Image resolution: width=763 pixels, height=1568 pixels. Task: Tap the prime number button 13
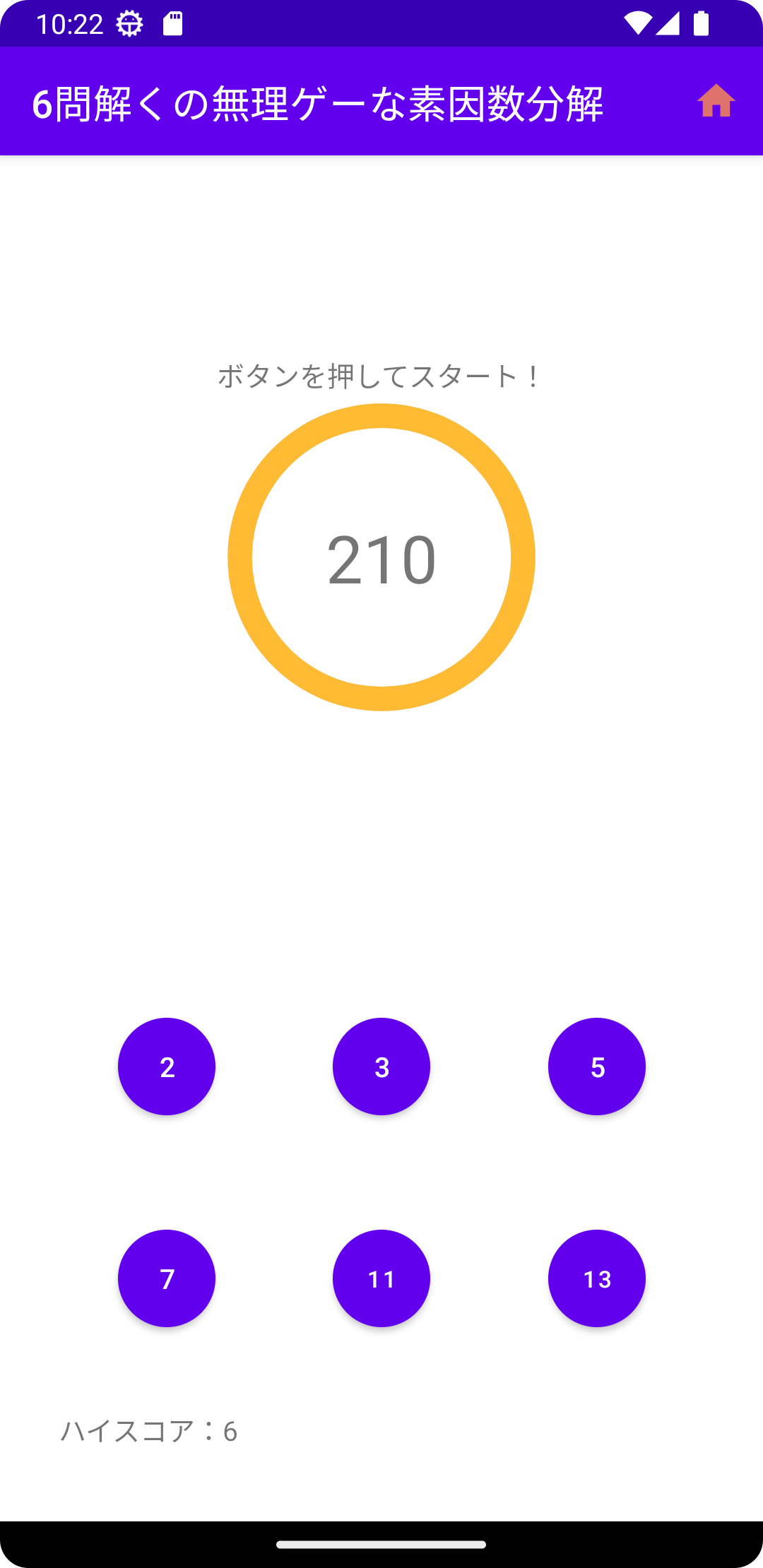597,1278
